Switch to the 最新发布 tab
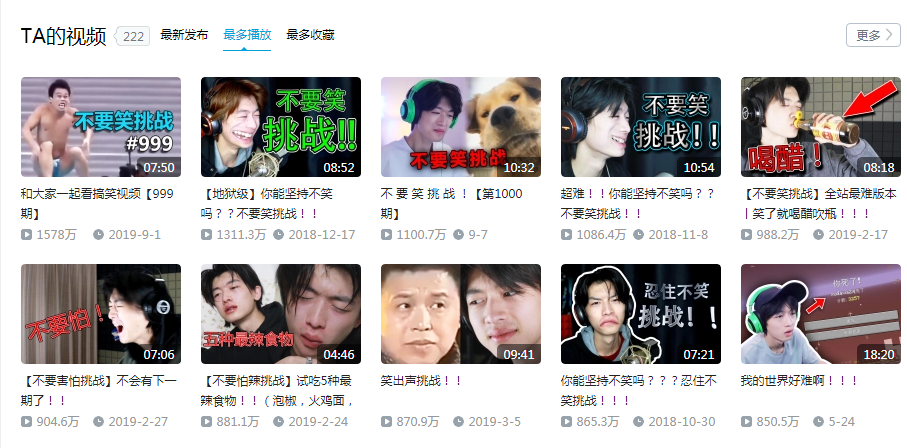Image resolution: width=907 pixels, height=448 pixels. tap(184, 35)
